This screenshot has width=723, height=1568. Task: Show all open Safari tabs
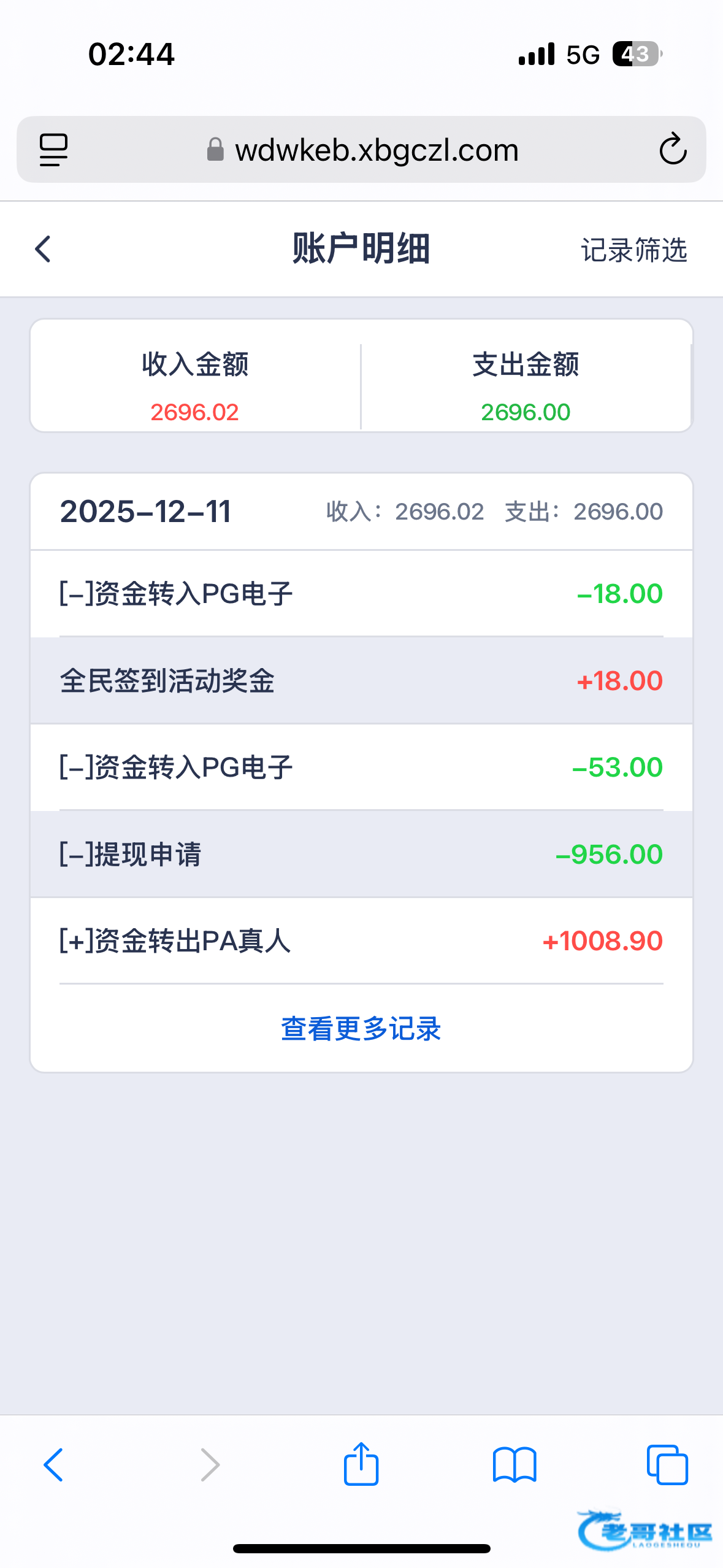pyautogui.click(x=667, y=1465)
